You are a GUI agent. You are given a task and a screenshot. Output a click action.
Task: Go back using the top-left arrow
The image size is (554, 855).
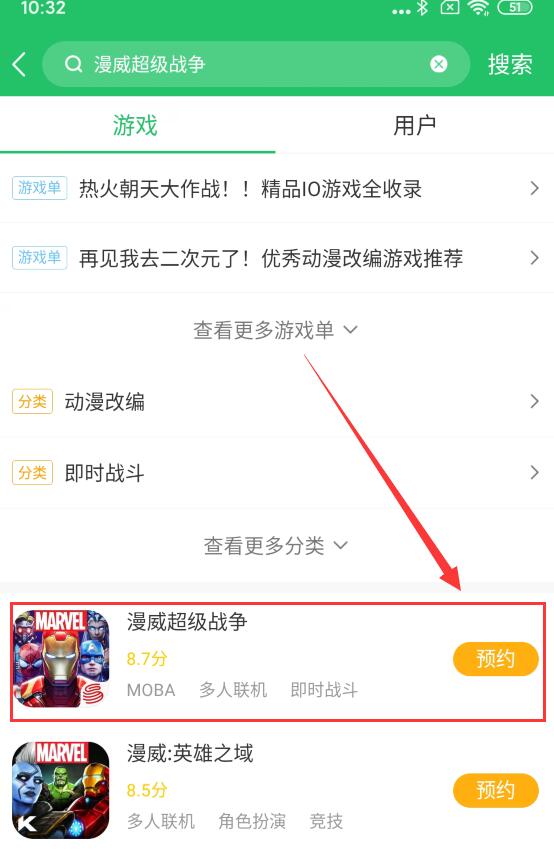click(x=20, y=64)
